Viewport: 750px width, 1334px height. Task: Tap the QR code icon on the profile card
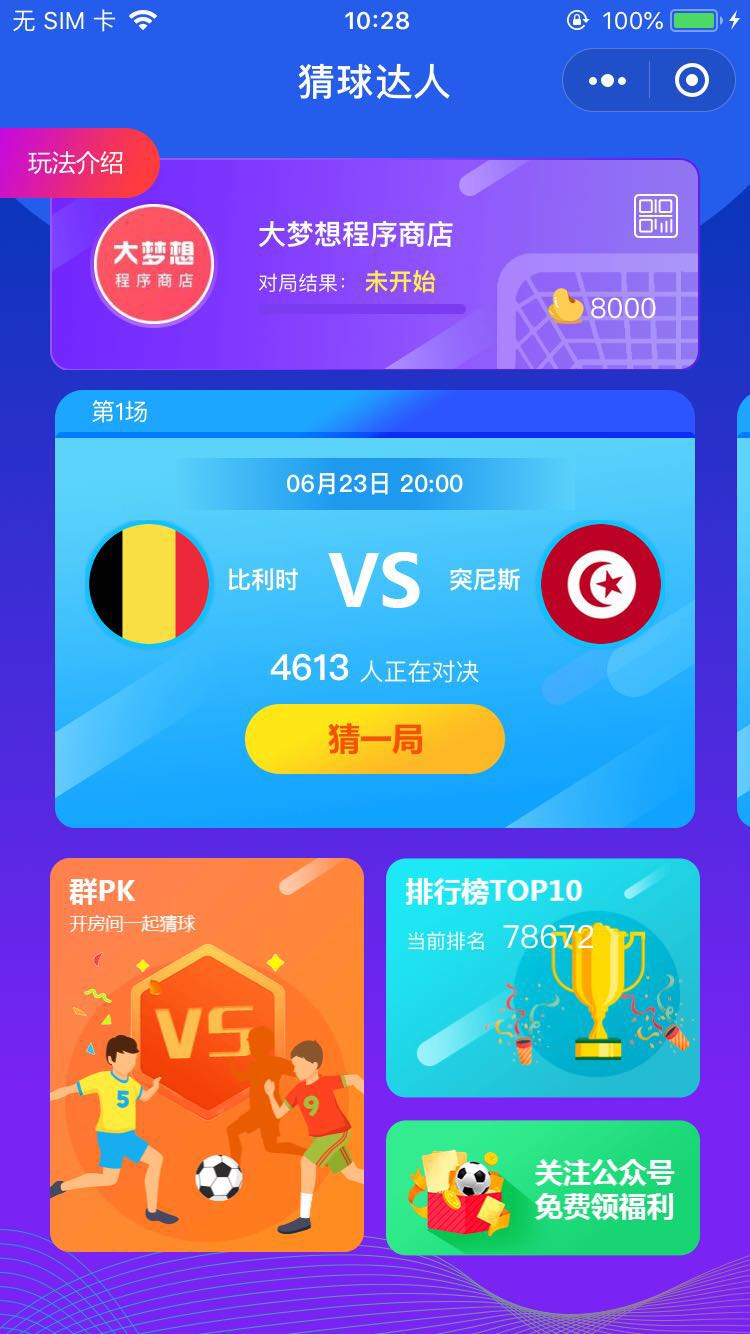click(655, 217)
